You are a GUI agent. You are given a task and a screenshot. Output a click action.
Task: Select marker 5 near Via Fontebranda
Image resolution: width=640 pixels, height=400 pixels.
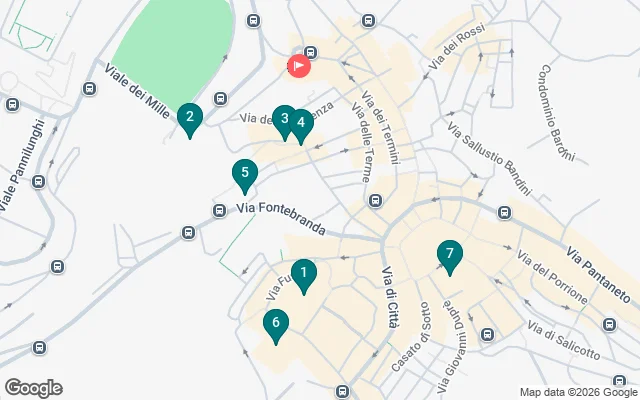[244, 174]
